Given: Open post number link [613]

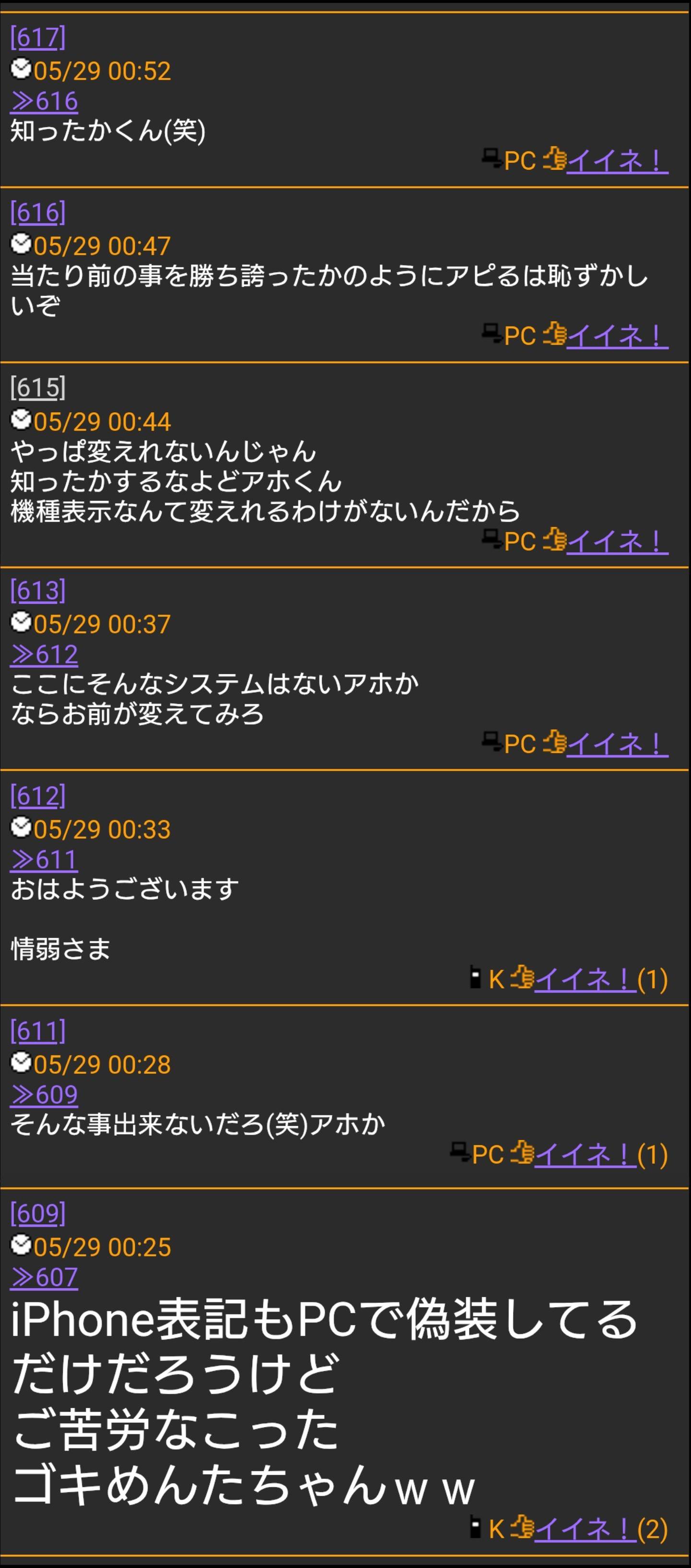Looking at the screenshot, I should click(x=38, y=591).
